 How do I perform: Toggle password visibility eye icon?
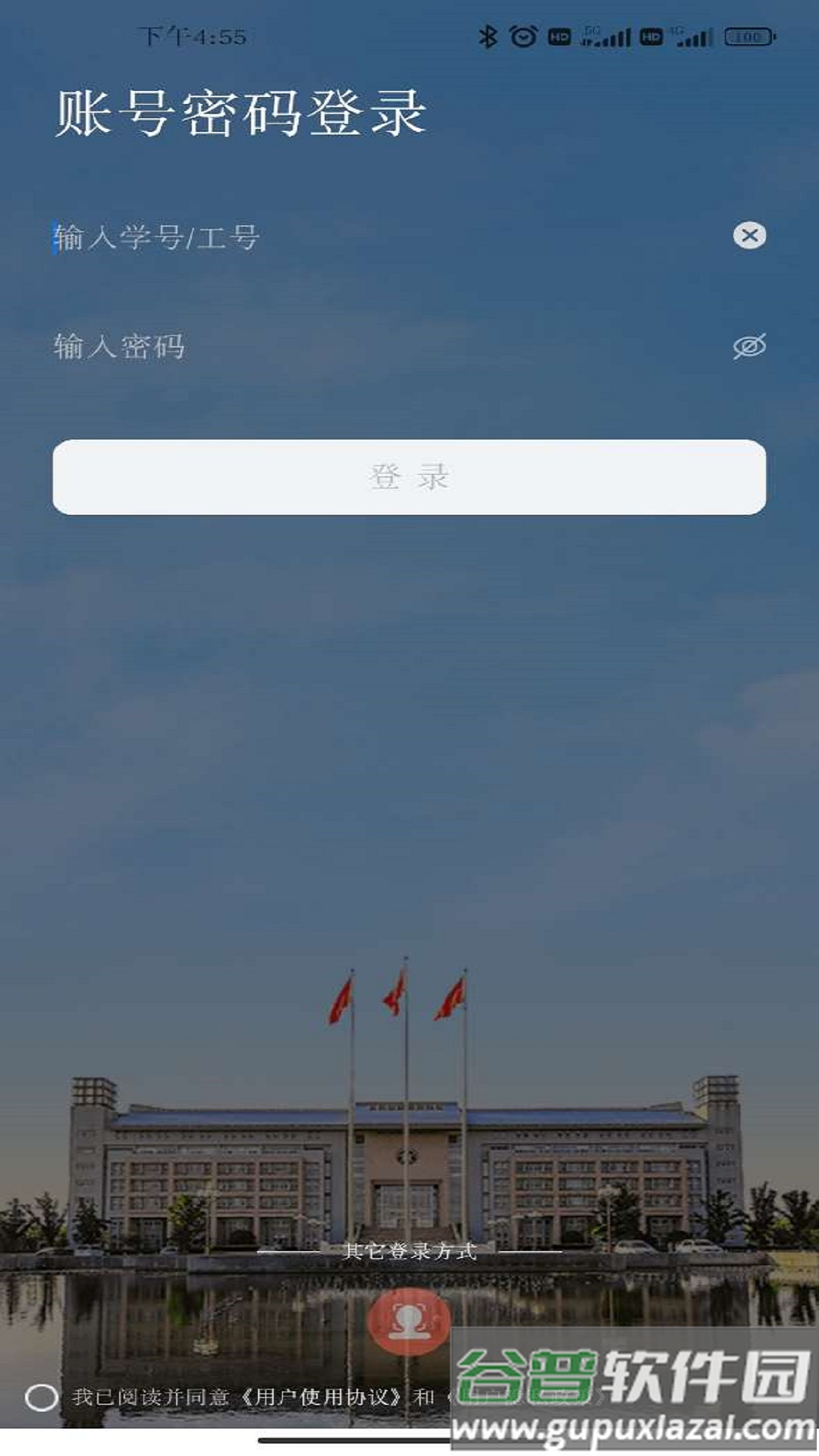[749, 347]
